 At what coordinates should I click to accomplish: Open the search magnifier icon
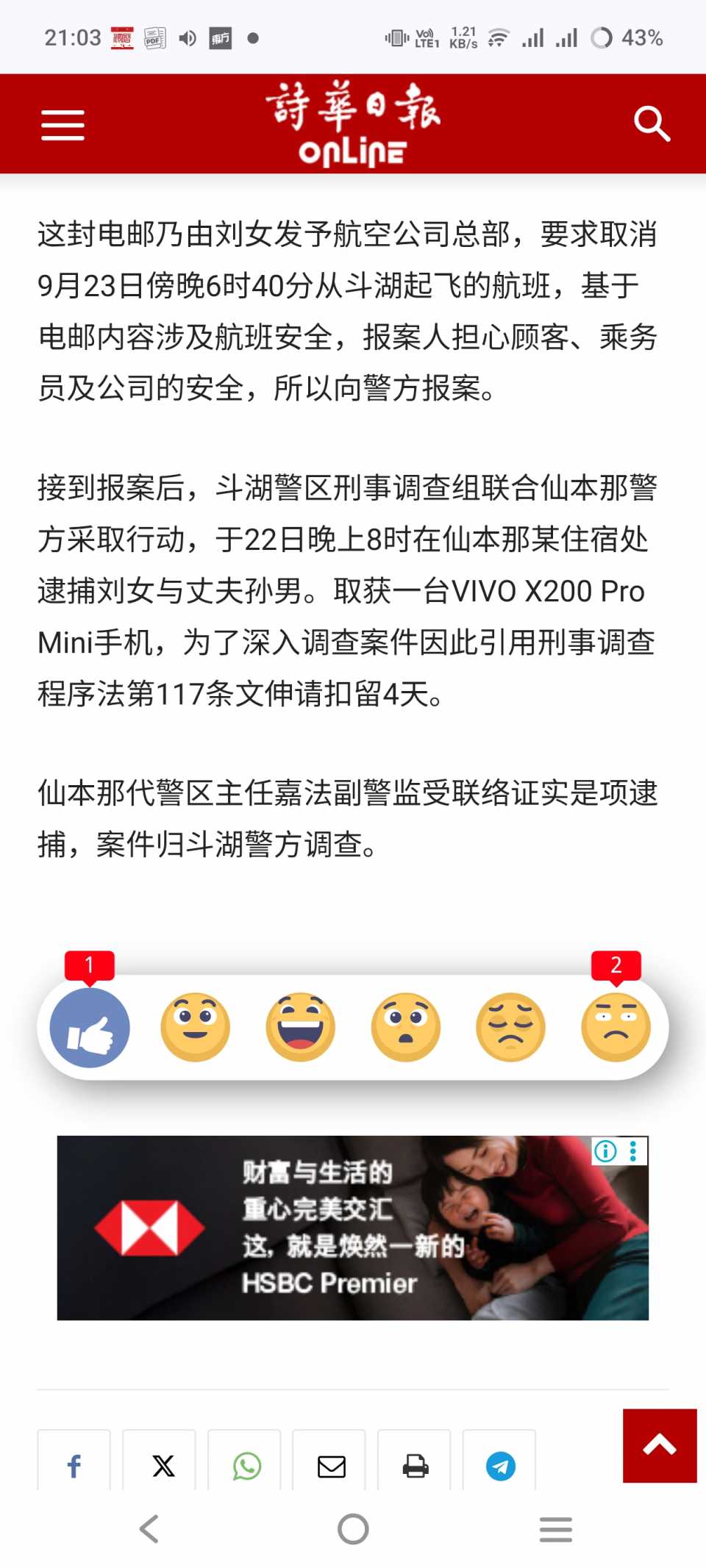[652, 123]
